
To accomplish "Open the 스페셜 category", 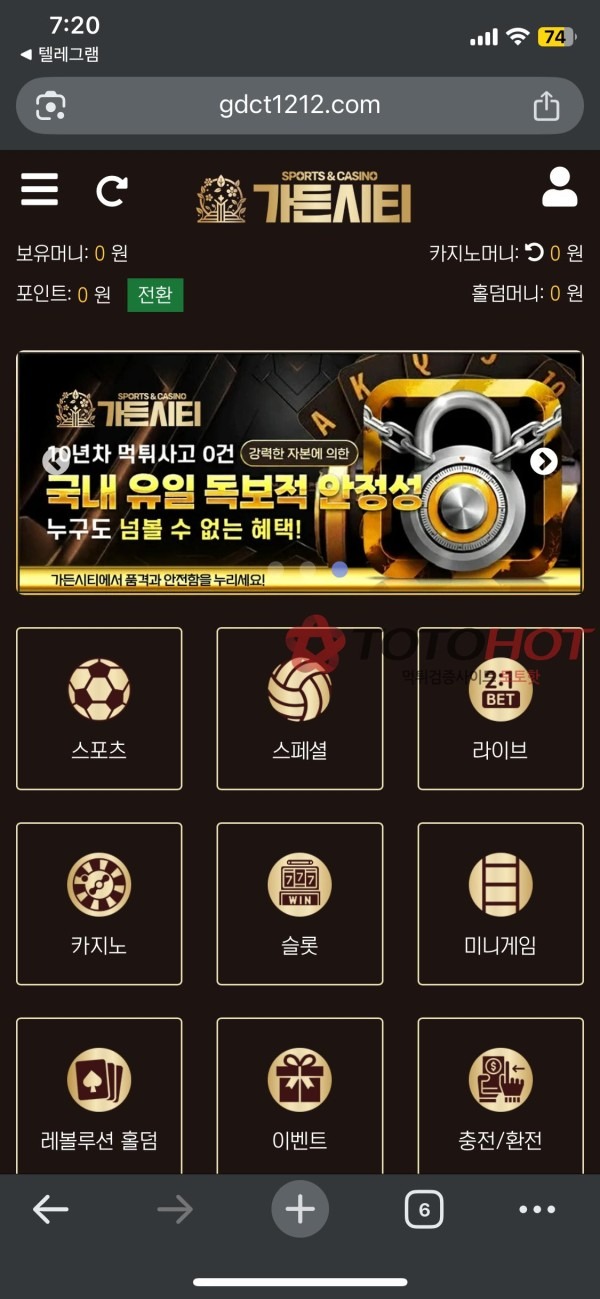I will [299, 708].
